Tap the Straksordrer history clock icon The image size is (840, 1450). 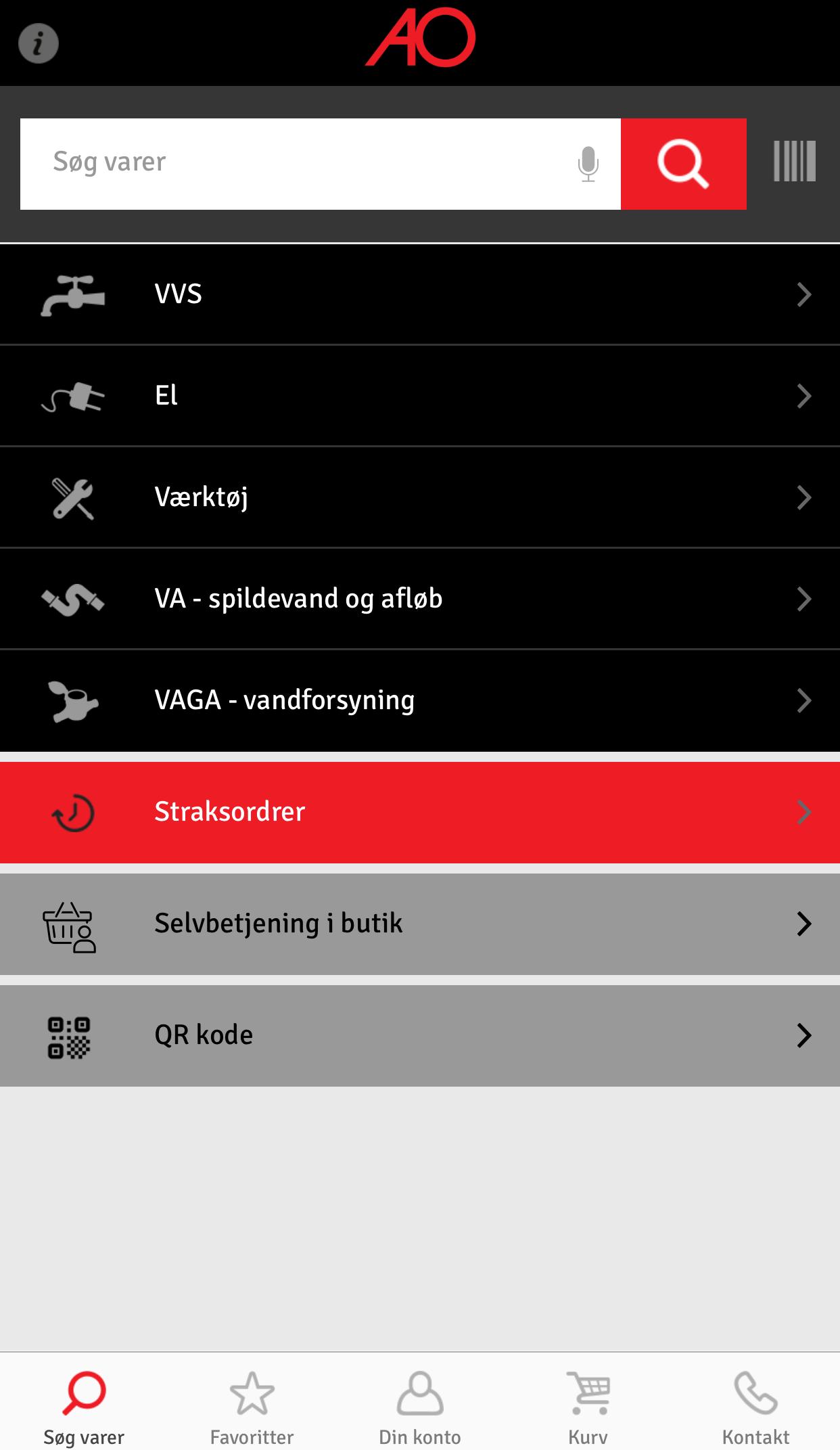point(70,811)
